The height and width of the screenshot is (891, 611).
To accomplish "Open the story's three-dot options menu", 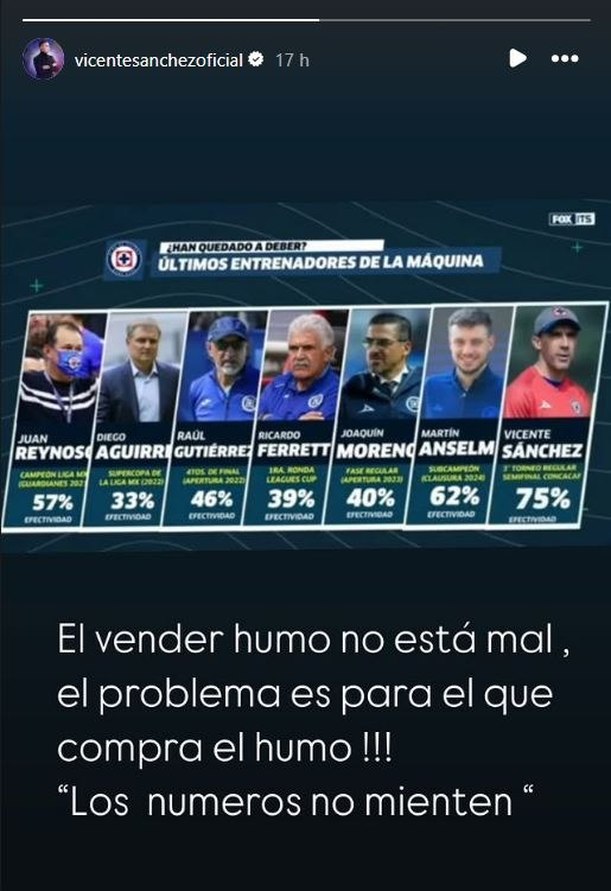I will pyautogui.click(x=565, y=59).
